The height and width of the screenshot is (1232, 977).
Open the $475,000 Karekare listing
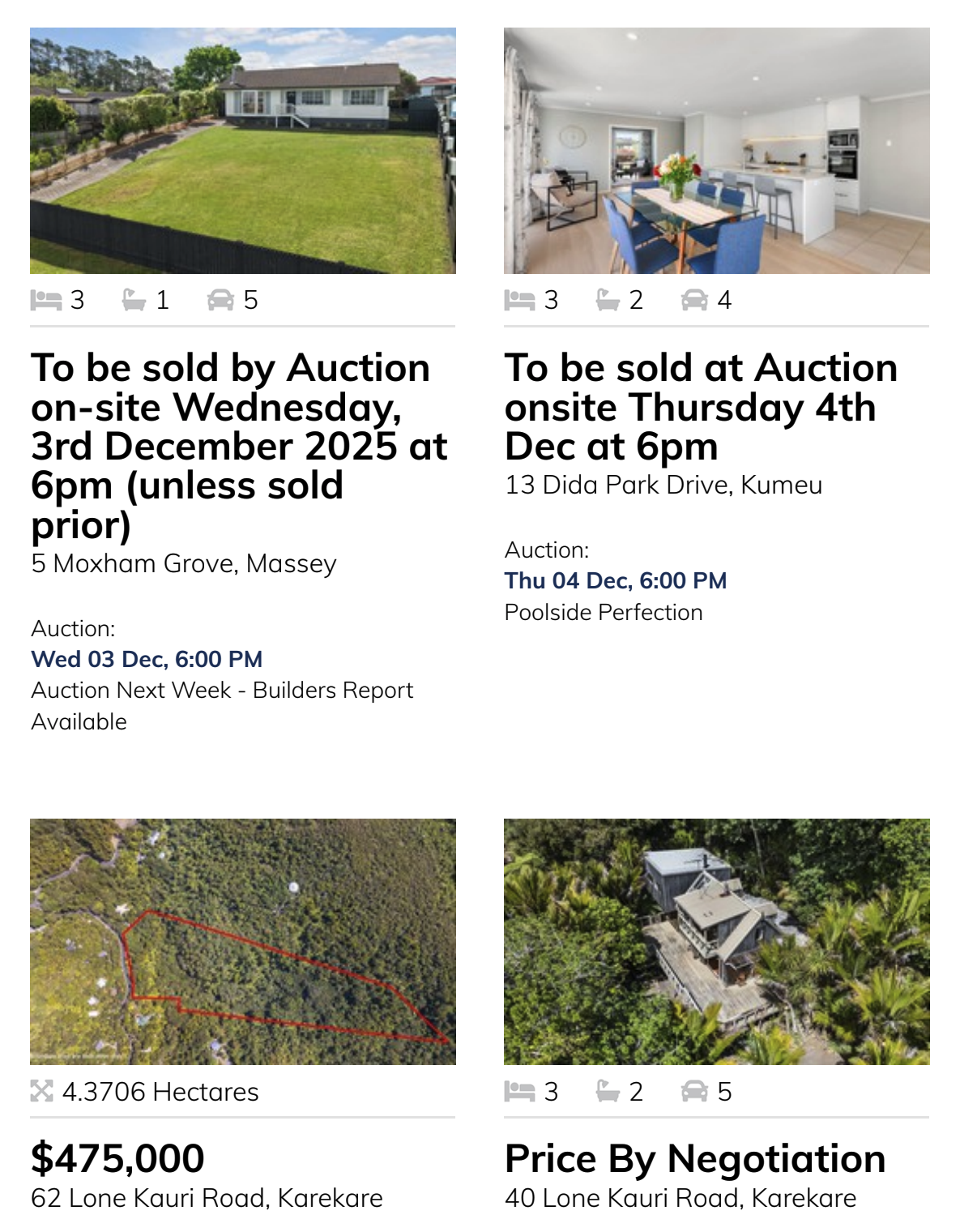118,1158
